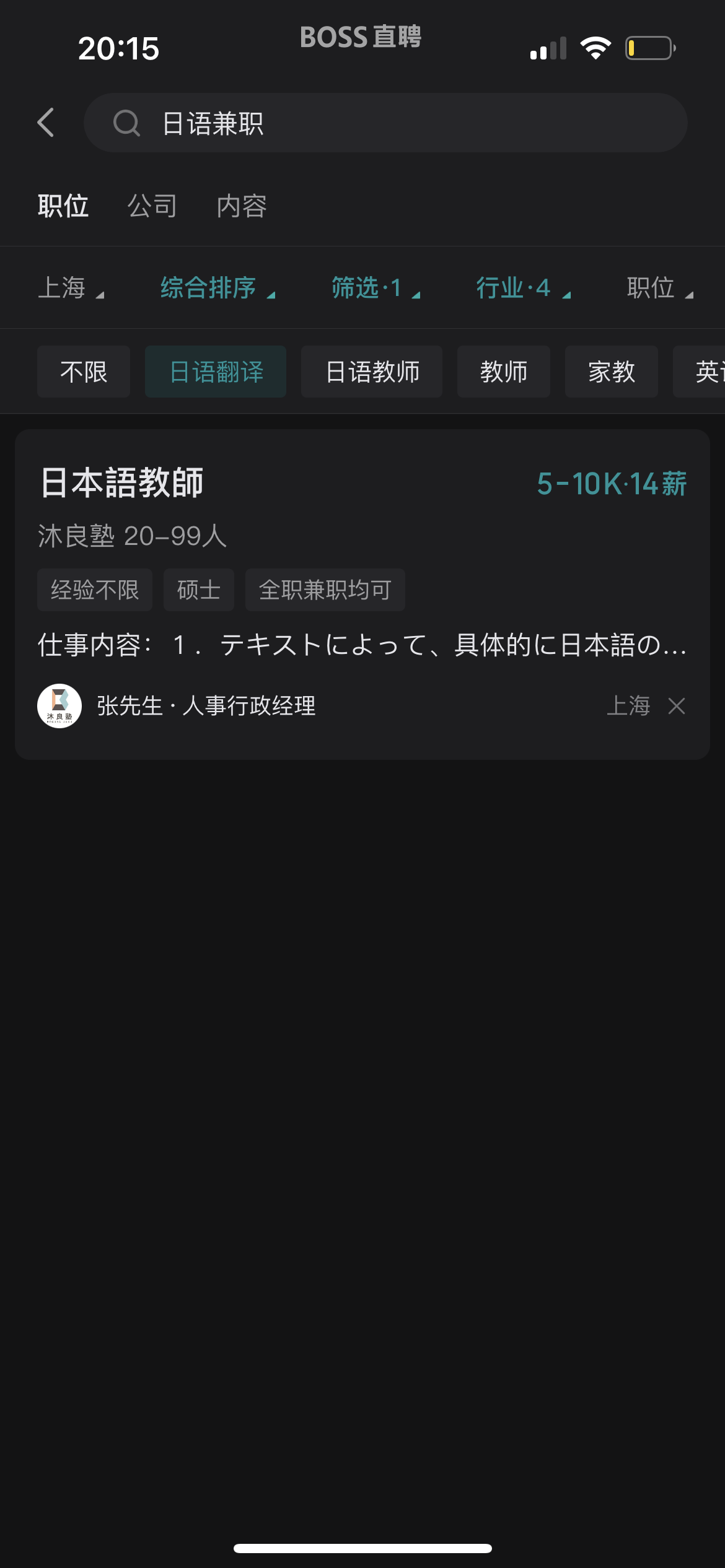Switch to the 内容 tab
Screen dimensions: 725x1568
coord(242,206)
